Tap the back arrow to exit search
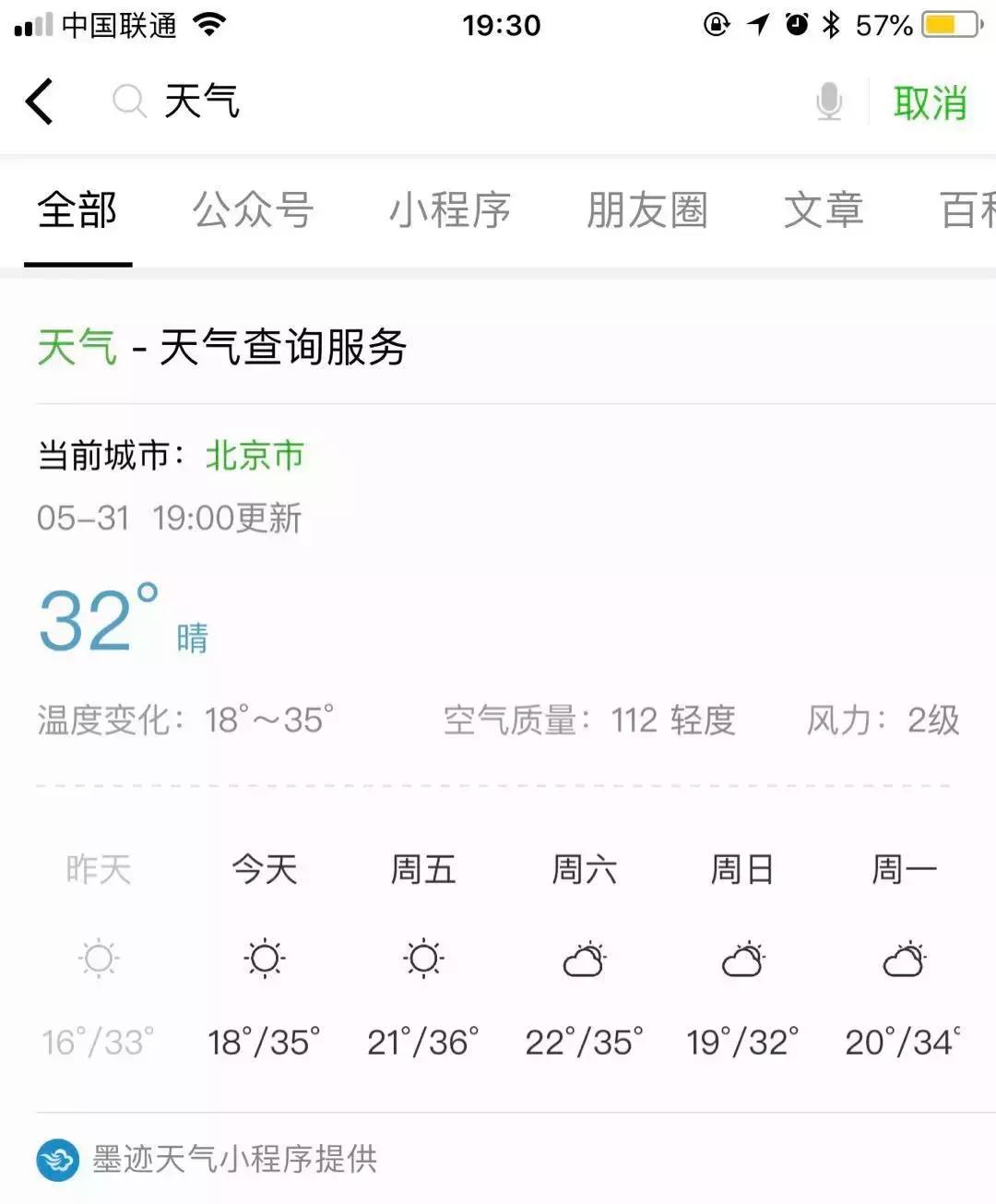Image resolution: width=996 pixels, height=1204 pixels. click(x=39, y=101)
